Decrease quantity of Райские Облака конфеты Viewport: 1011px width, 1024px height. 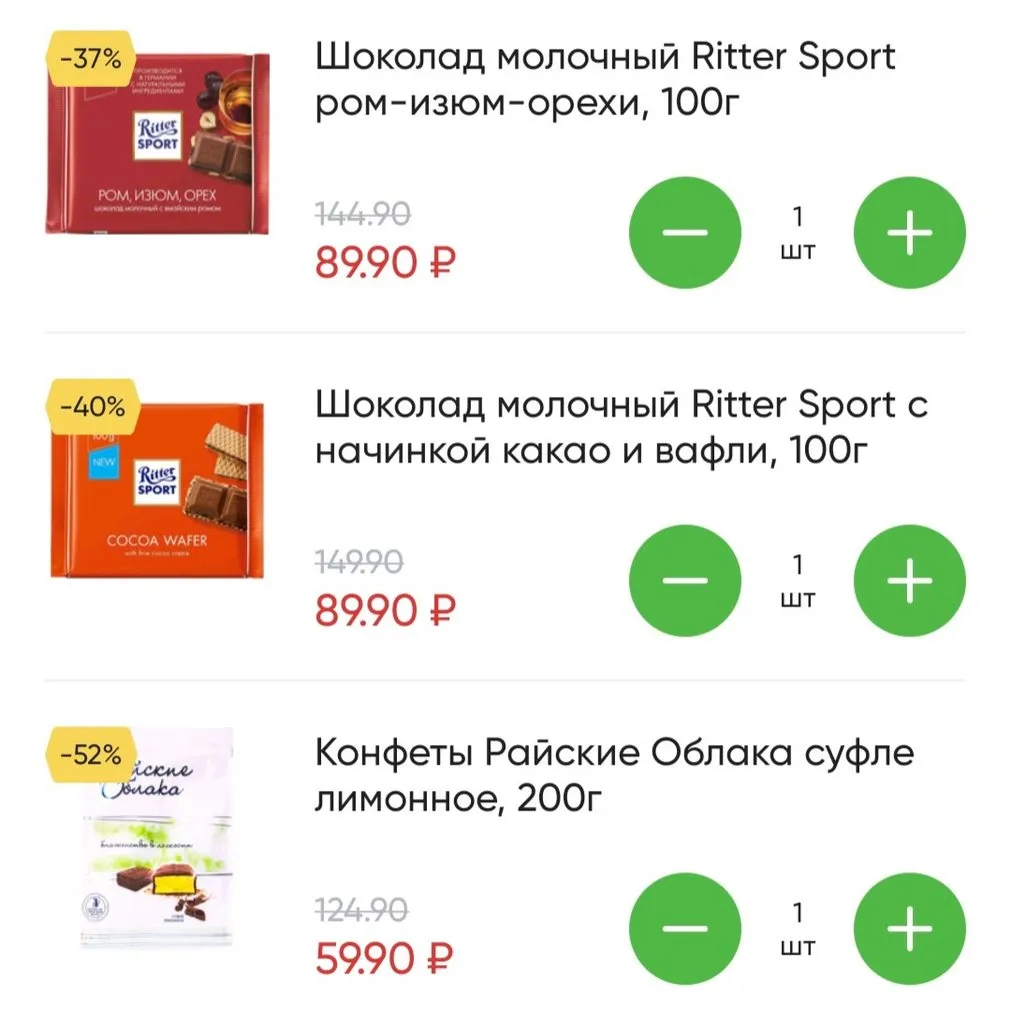pyautogui.click(x=684, y=929)
